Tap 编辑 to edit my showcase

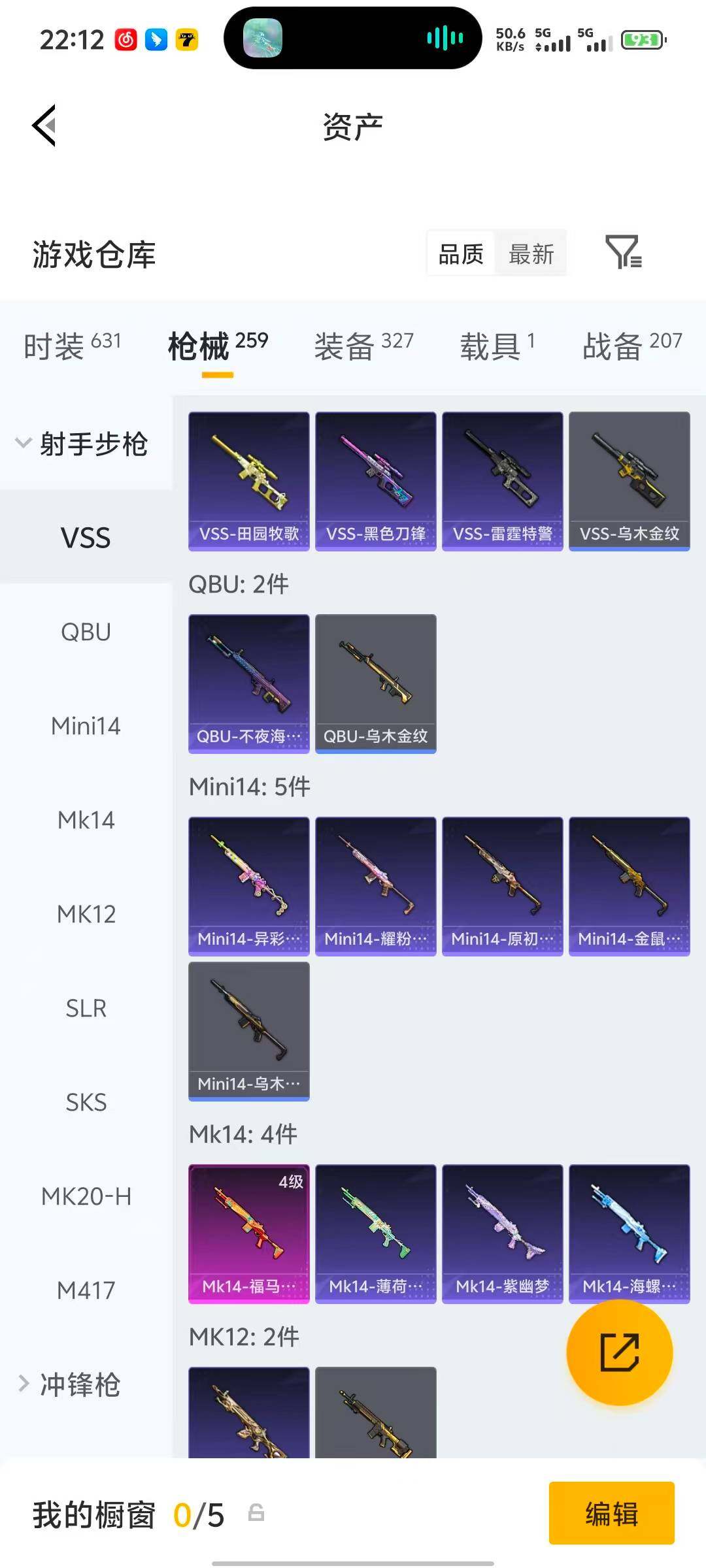611,1513
